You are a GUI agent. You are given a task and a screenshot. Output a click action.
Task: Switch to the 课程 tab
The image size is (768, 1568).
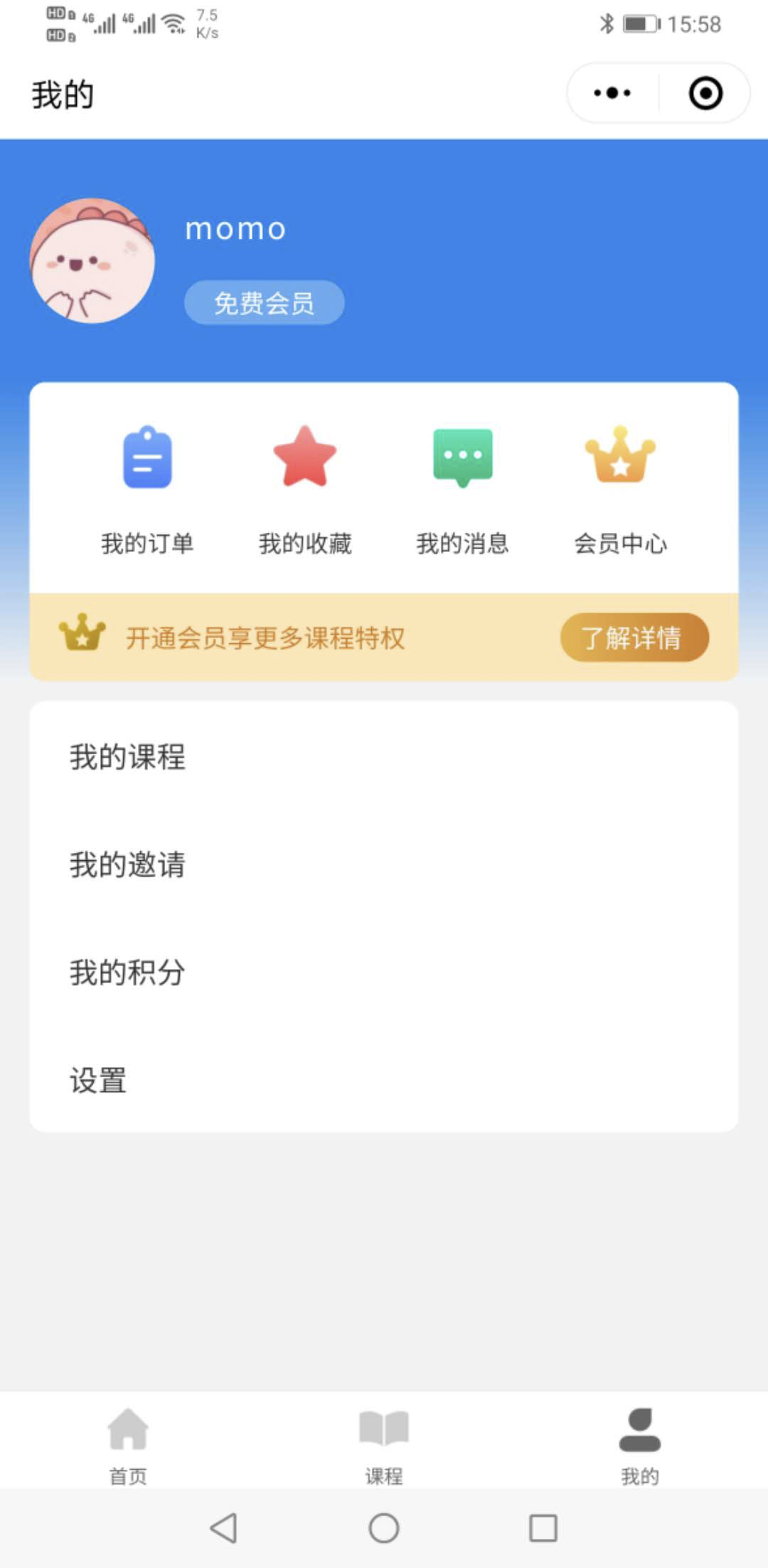pos(384,1446)
